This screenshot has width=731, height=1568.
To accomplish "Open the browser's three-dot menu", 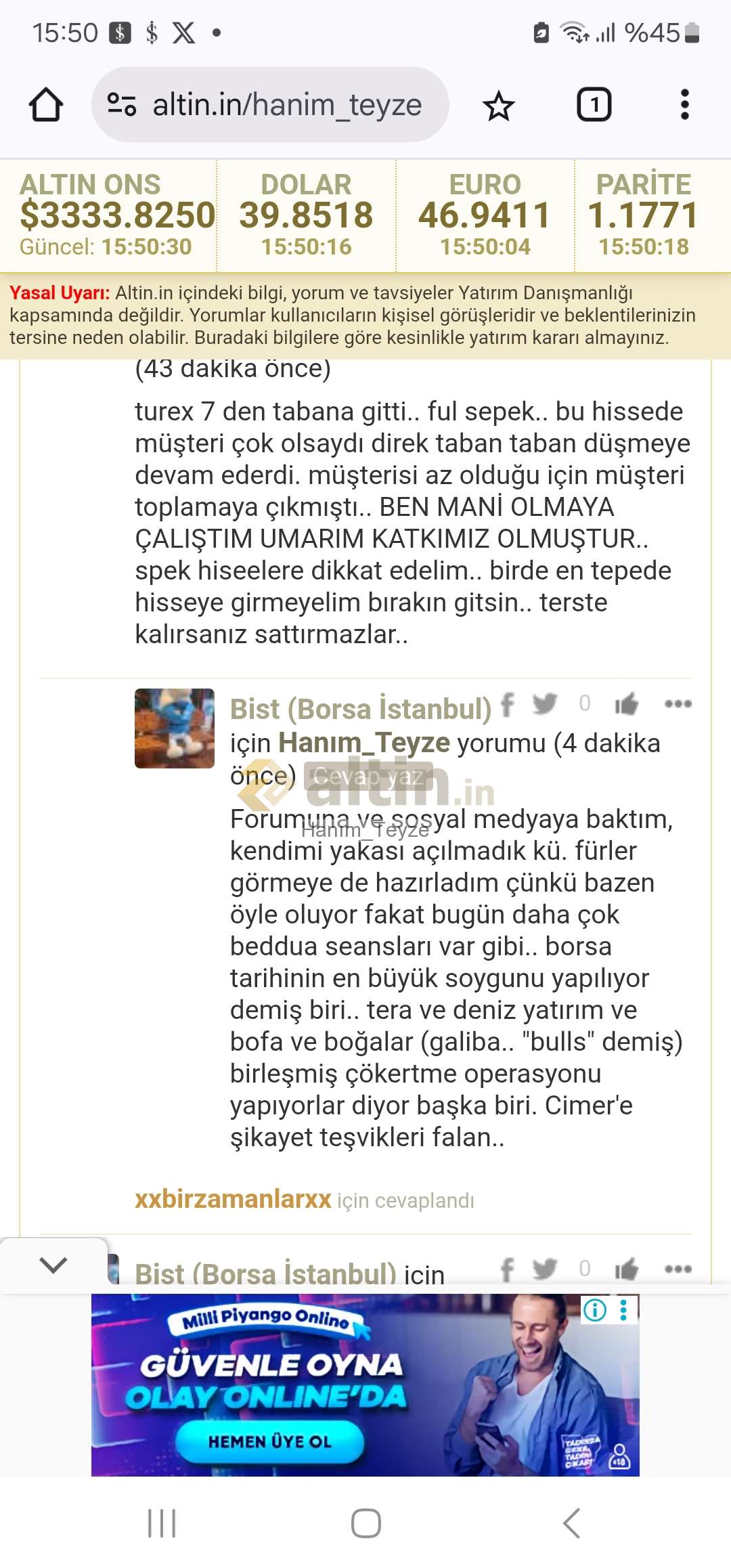I will click(x=685, y=105).
